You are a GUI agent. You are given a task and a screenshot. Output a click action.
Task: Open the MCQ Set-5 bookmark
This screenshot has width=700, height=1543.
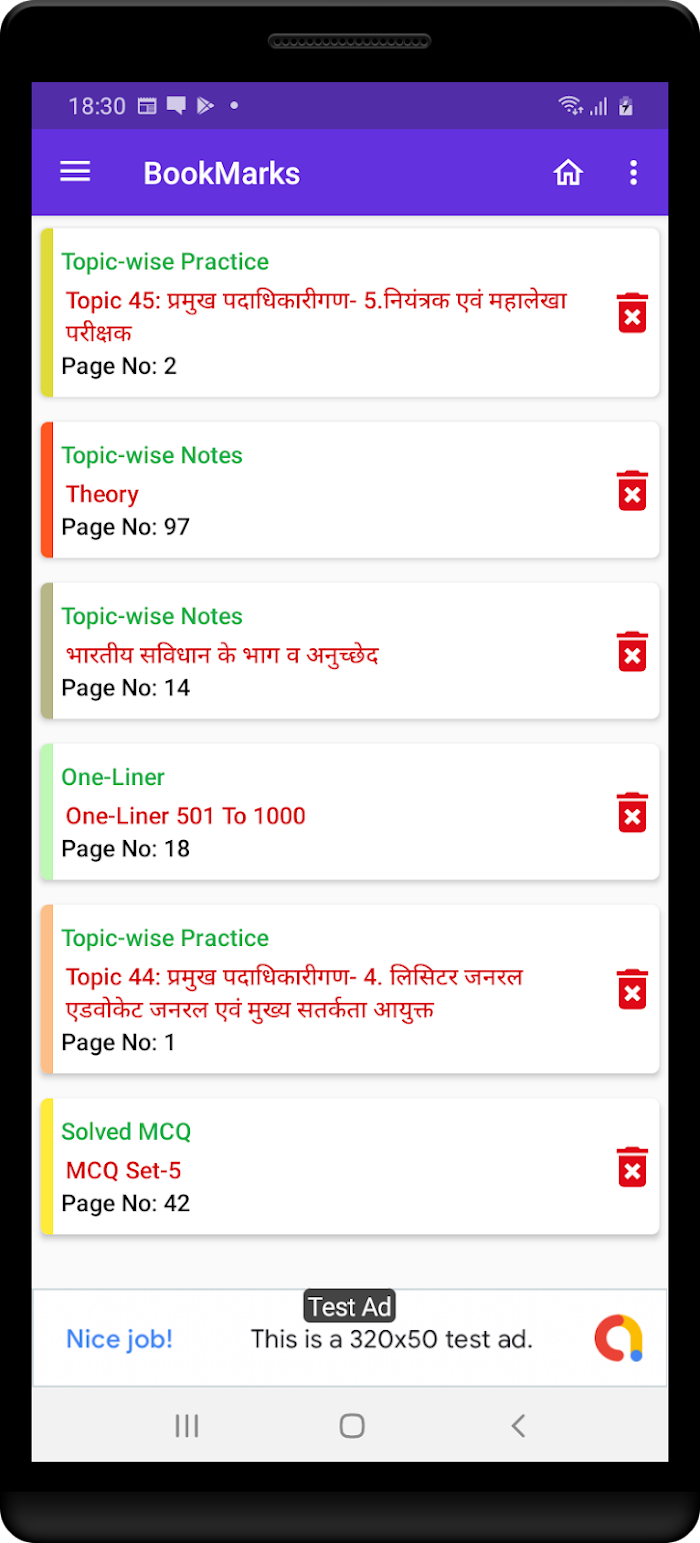coord(330,1166)
